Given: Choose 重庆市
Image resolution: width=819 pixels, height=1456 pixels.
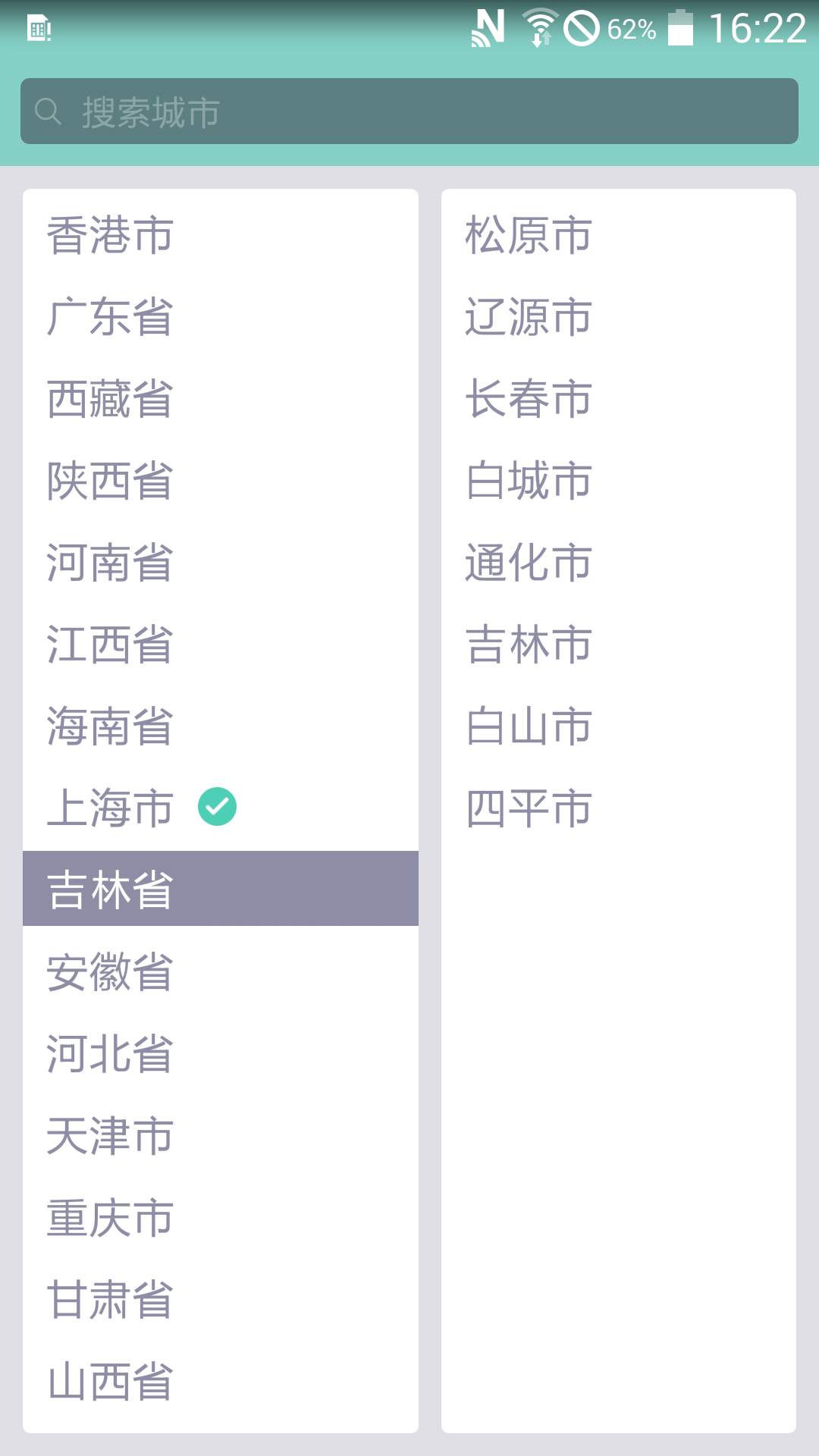Looking at the screenshot, I should [x=221, y=1218].
